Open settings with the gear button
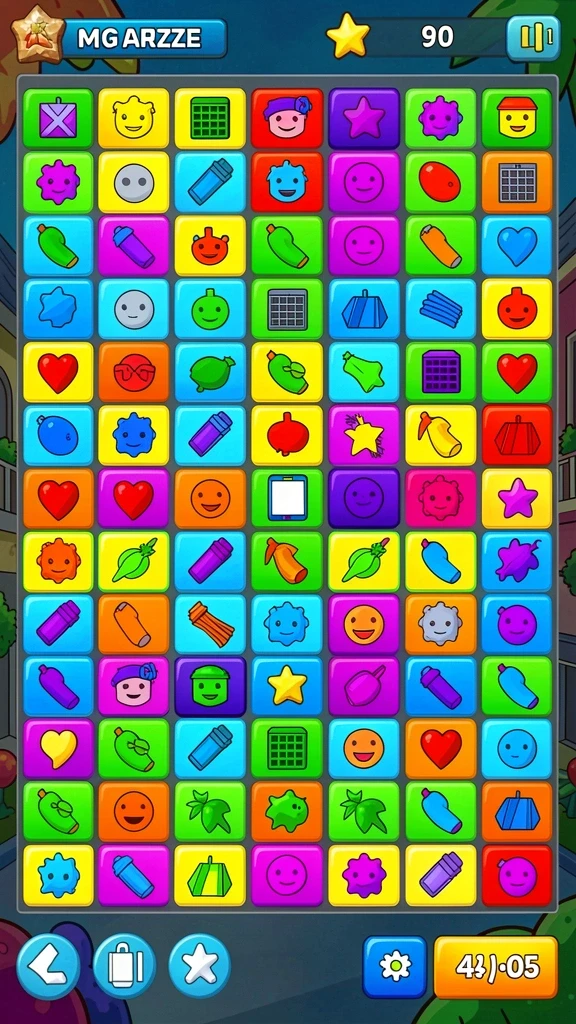The height and width of the screenshot is (1024, 576). click(x=395, y=967)
